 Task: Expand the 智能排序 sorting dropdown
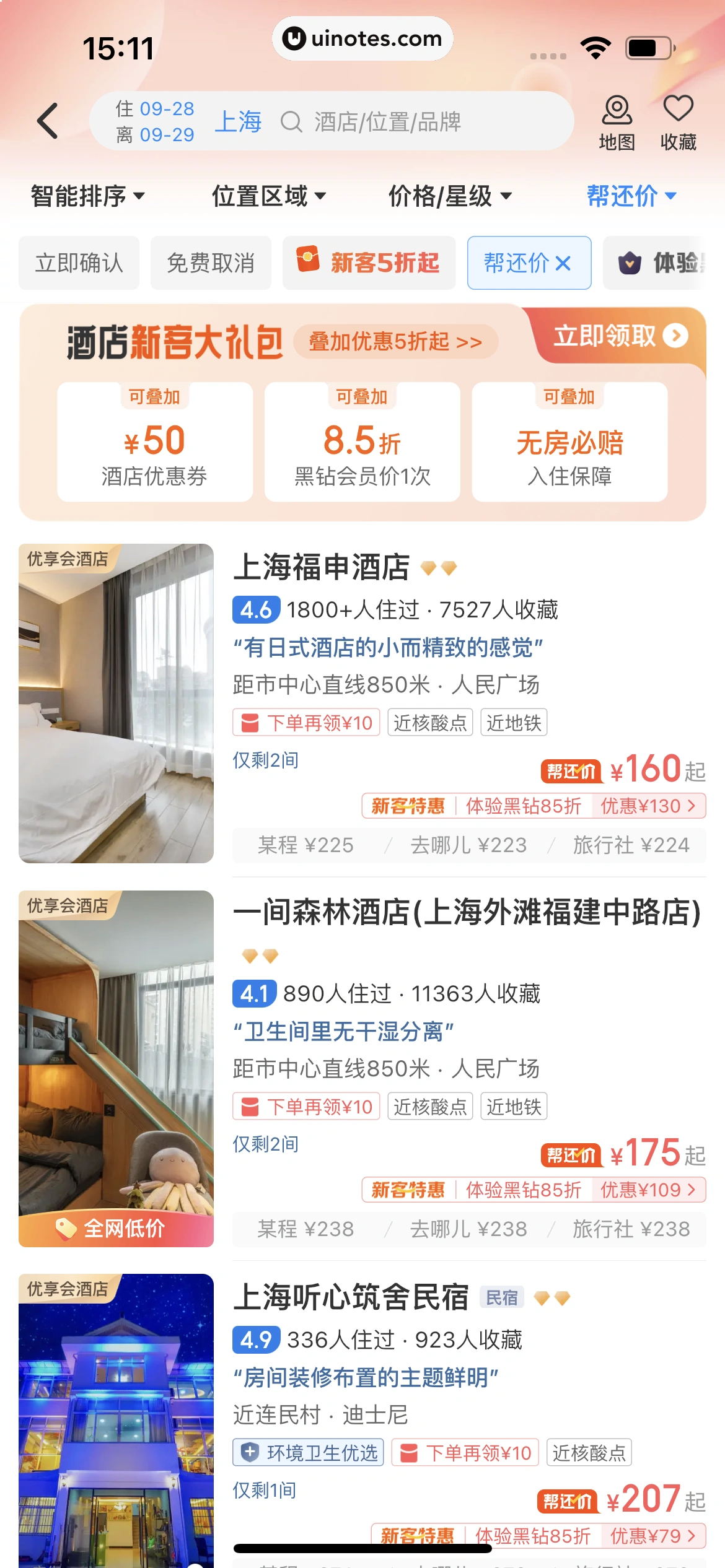tap(87, 196)
